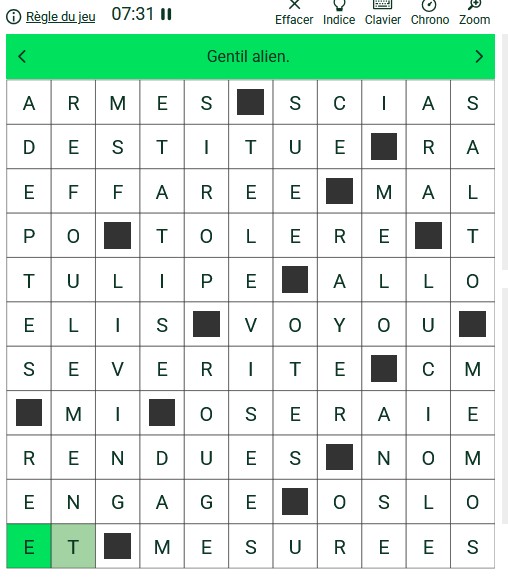This screenshot has width=508, height=584.
Task: Select the highlighted T cell in the last row
Action: [x=73, y=546]
